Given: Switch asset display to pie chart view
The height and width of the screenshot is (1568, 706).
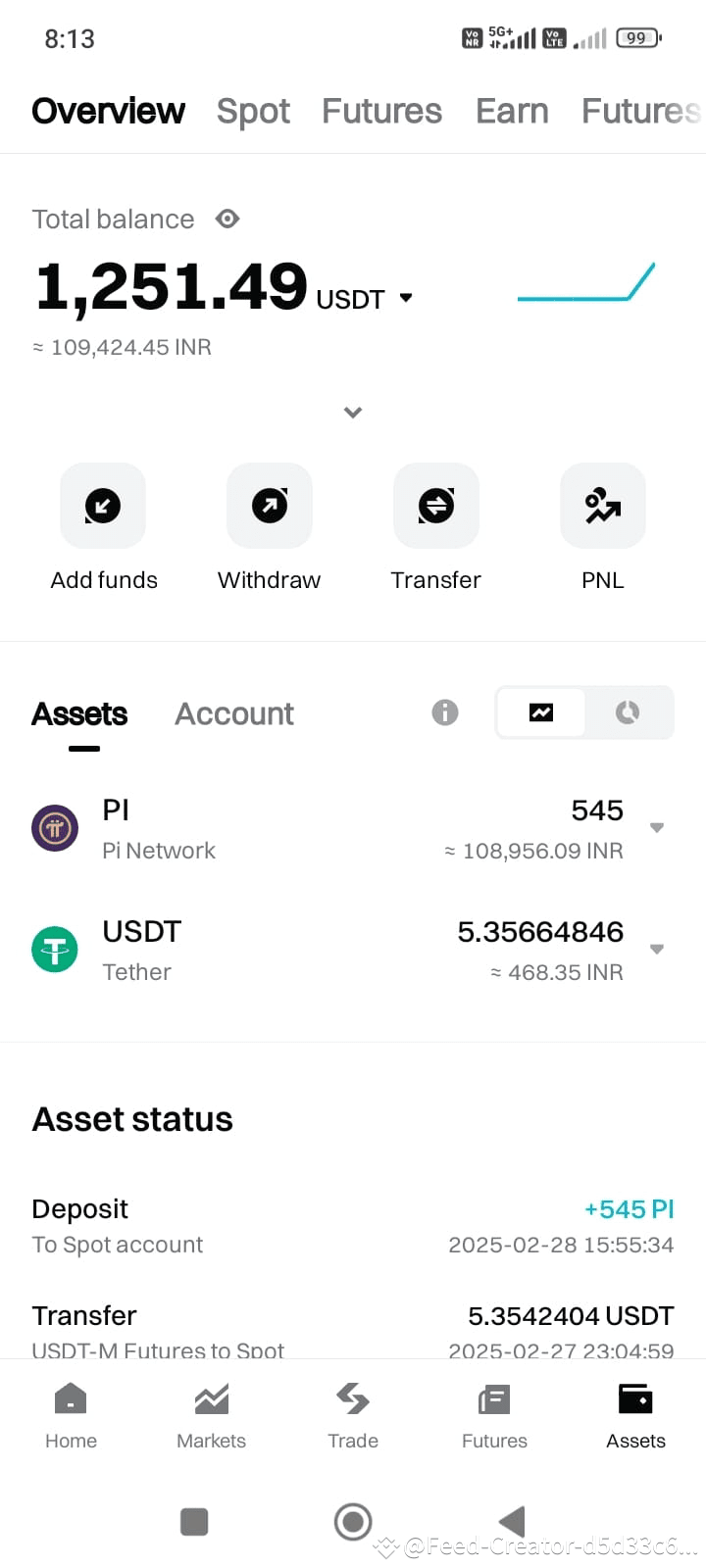Looking at the screenshot, I should pyautogui.click(x=628, y=712).
